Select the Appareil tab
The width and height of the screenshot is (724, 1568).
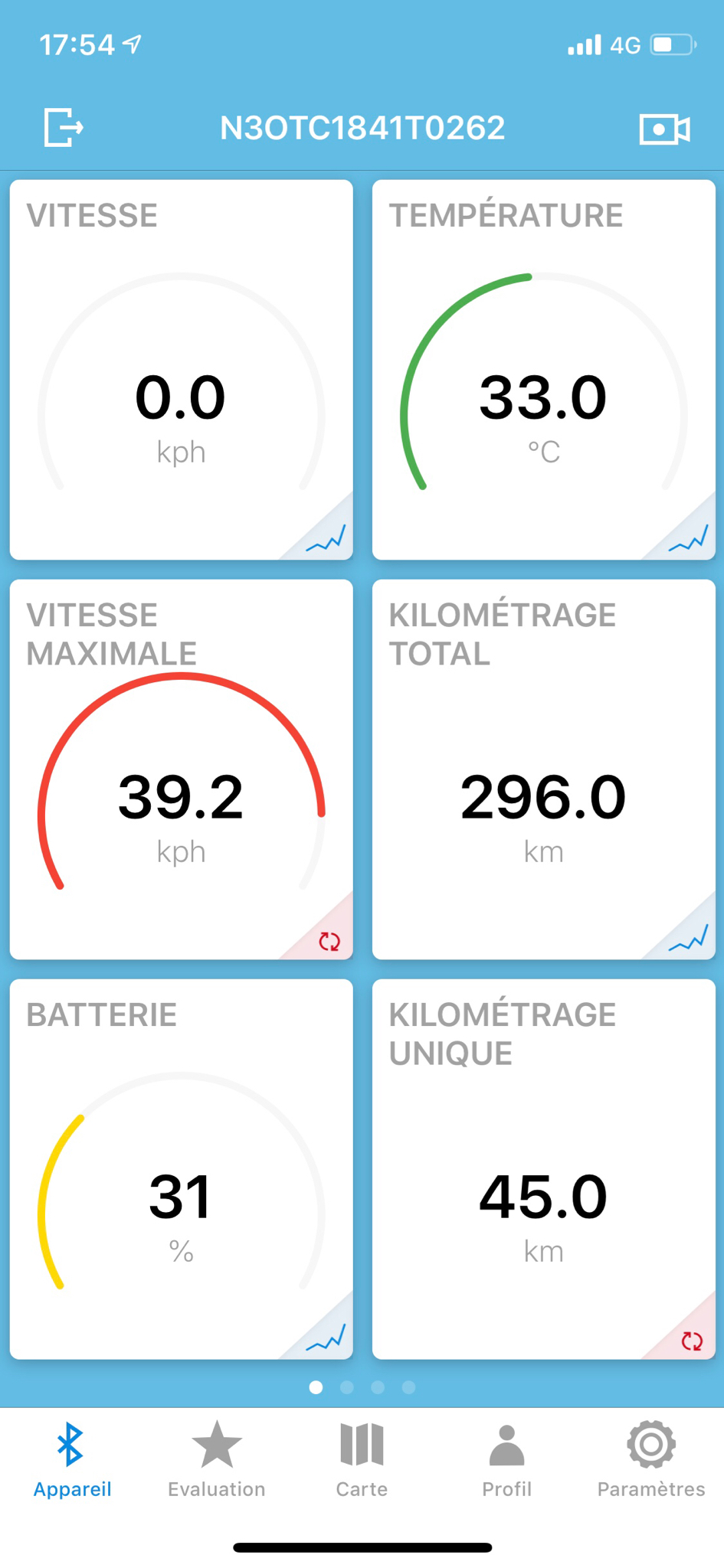[x=72, y=1459]
